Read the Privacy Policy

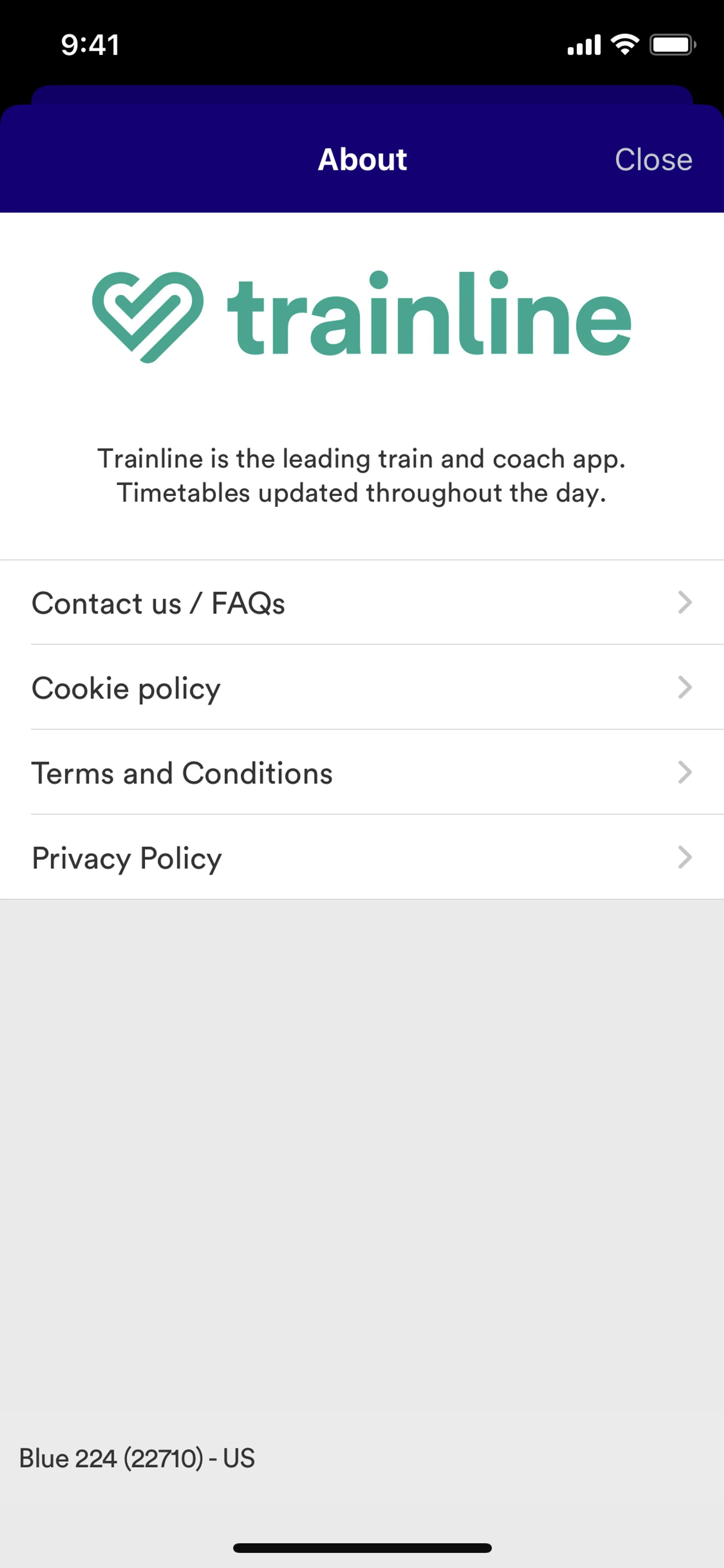361,858
